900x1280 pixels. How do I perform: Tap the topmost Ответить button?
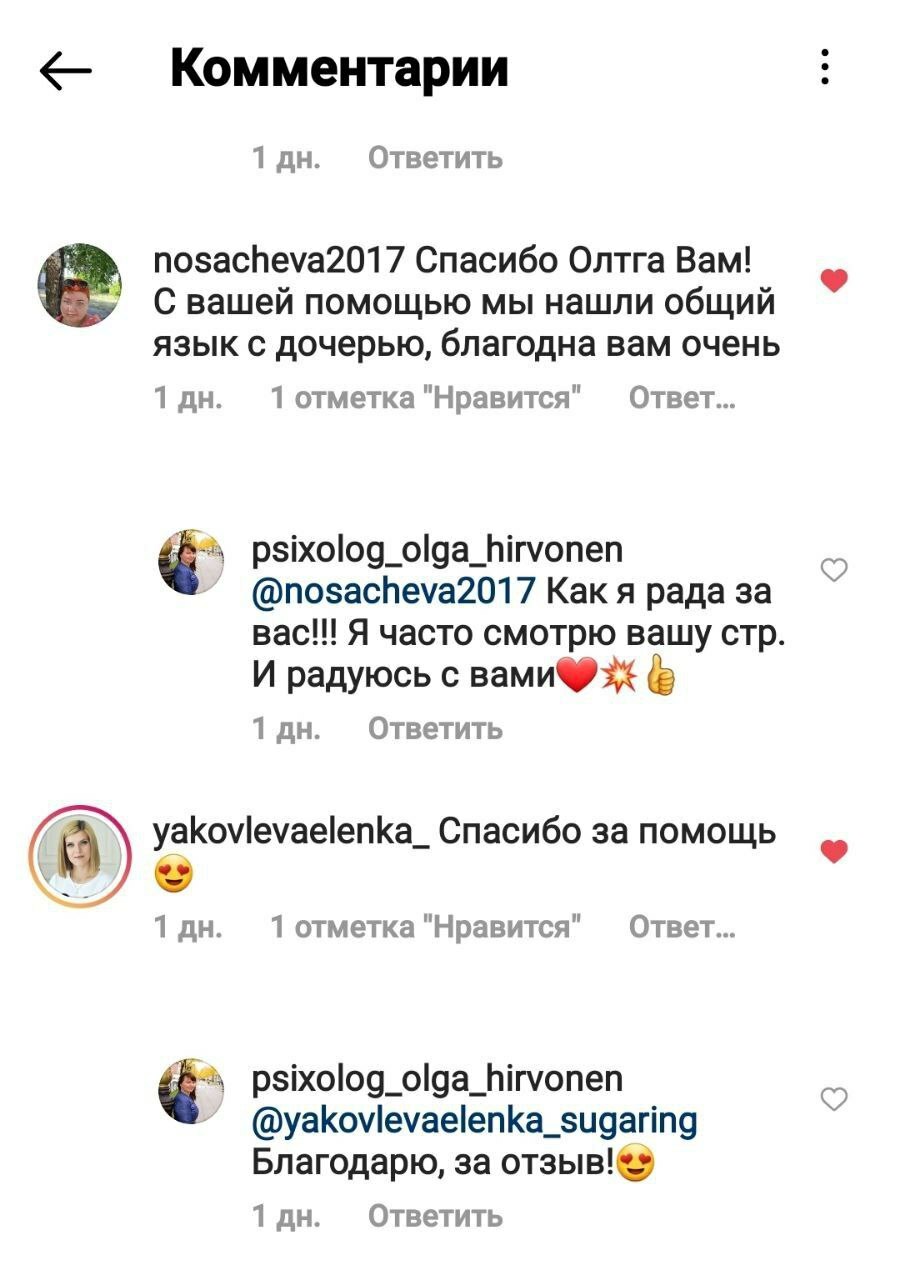click(435, 158)
